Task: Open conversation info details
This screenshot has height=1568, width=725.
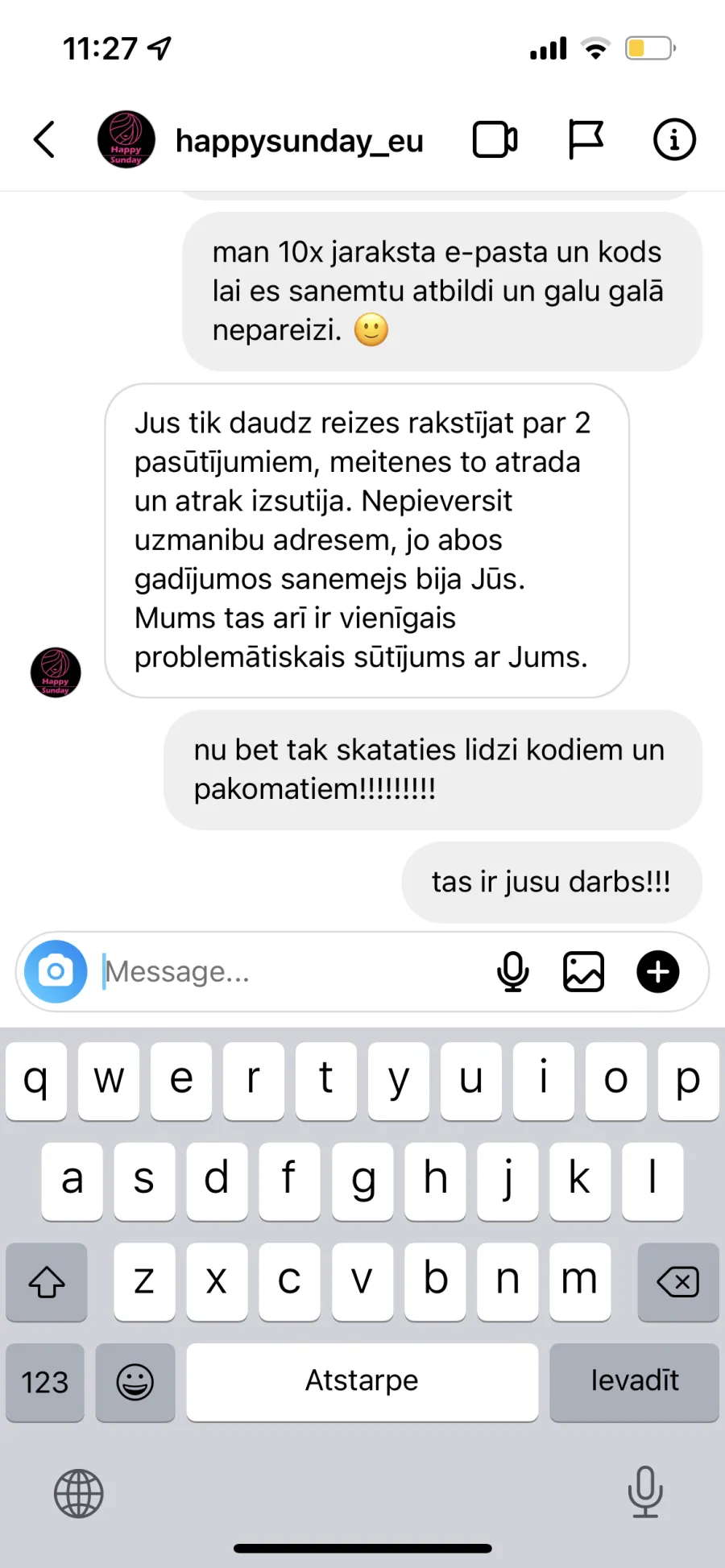Action: click(x=673, y=139)
